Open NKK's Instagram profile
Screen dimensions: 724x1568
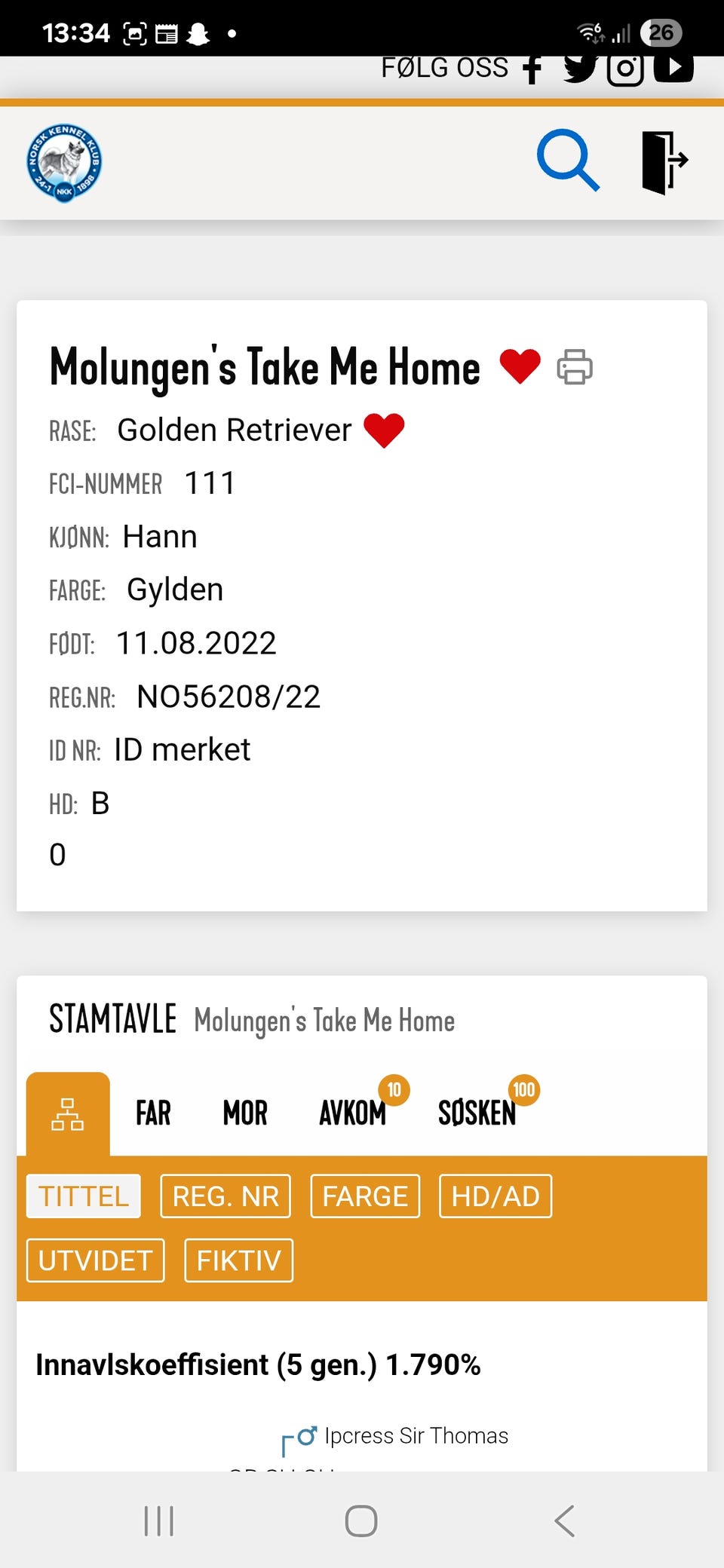coord(625,68)
